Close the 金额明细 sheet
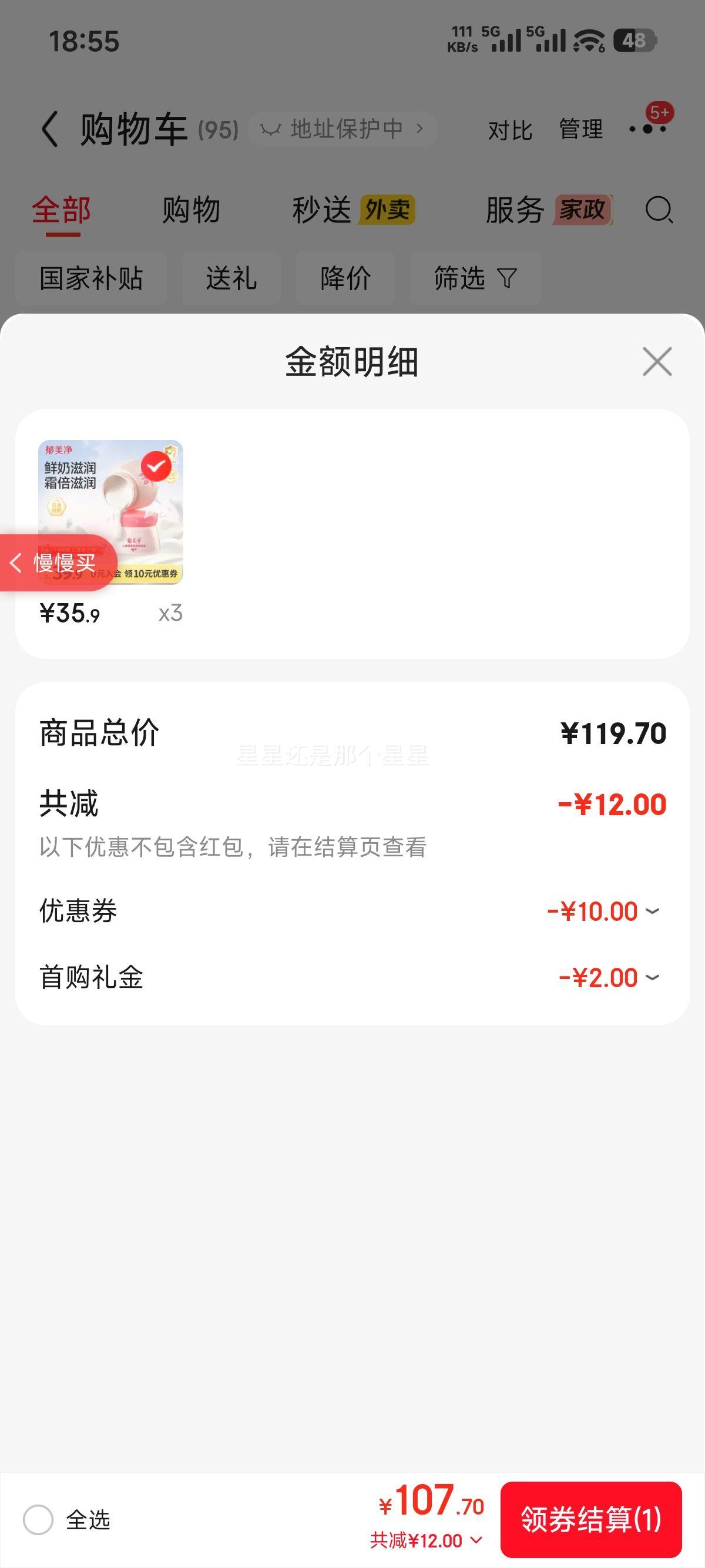The width and height of the screenshot is (705, 1568). tap(657, 362)
